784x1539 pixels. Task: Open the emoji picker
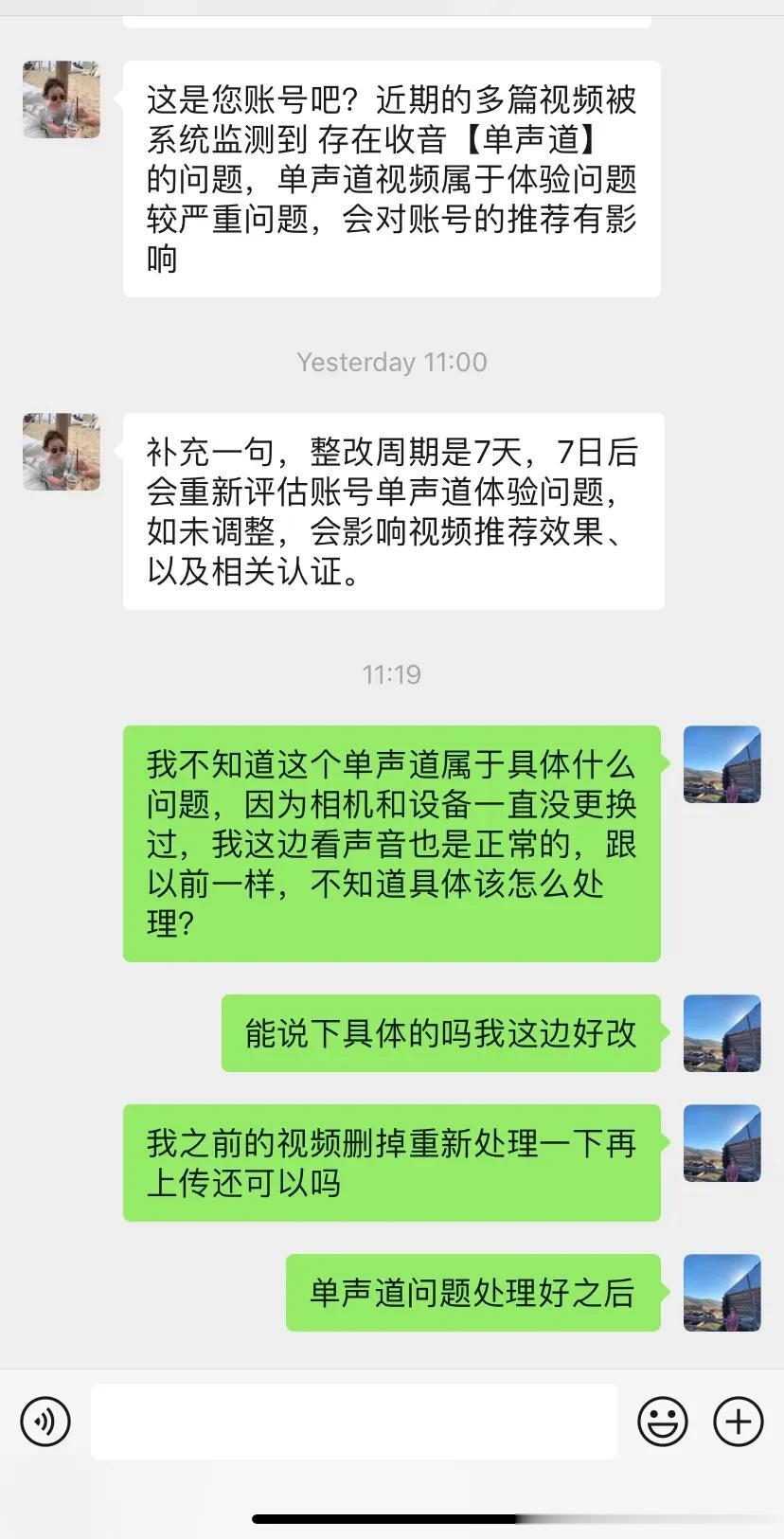pyautogui.click(x=664, y=1419)
